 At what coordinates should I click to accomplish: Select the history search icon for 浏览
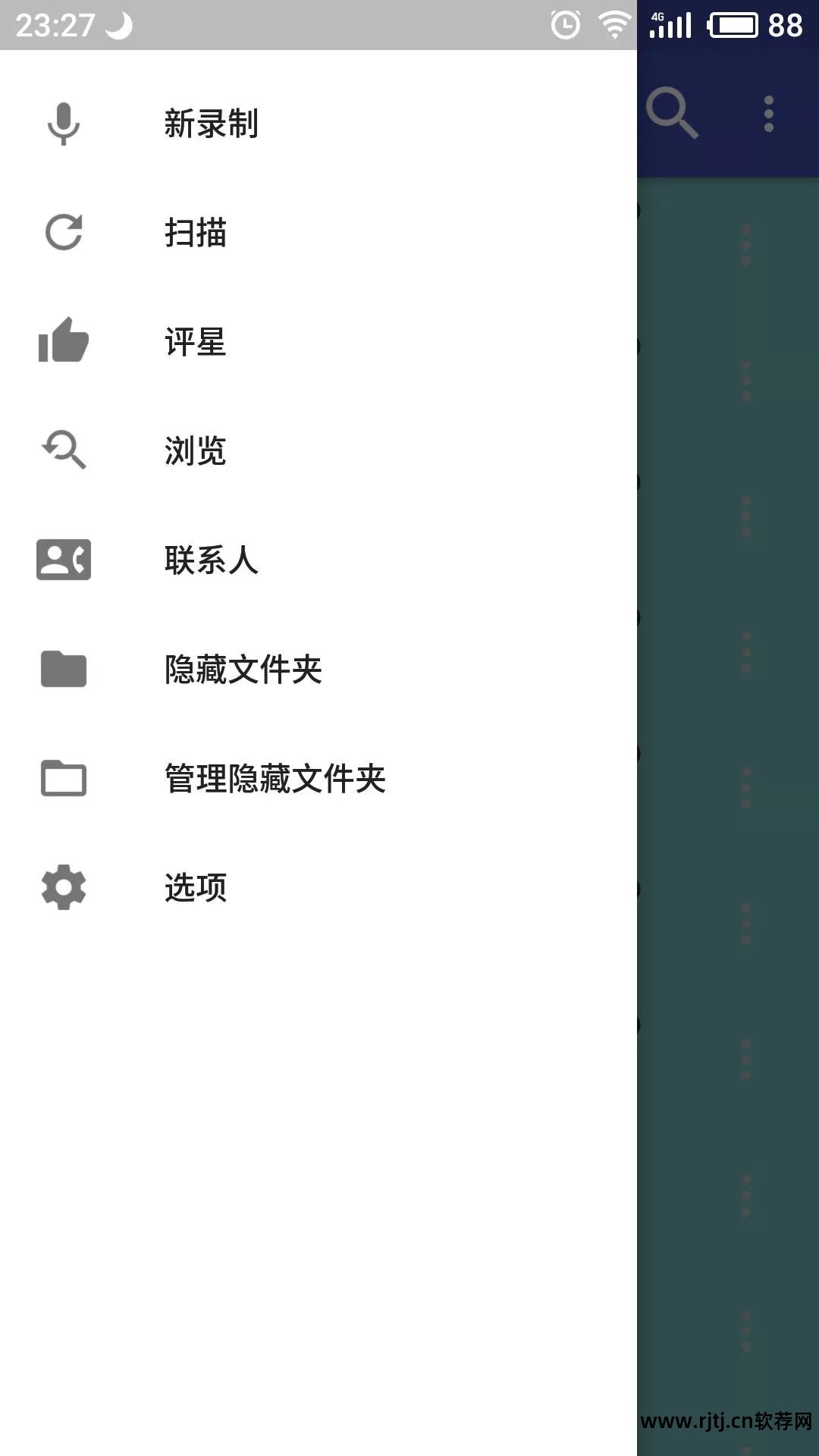[x=64, y=451]
